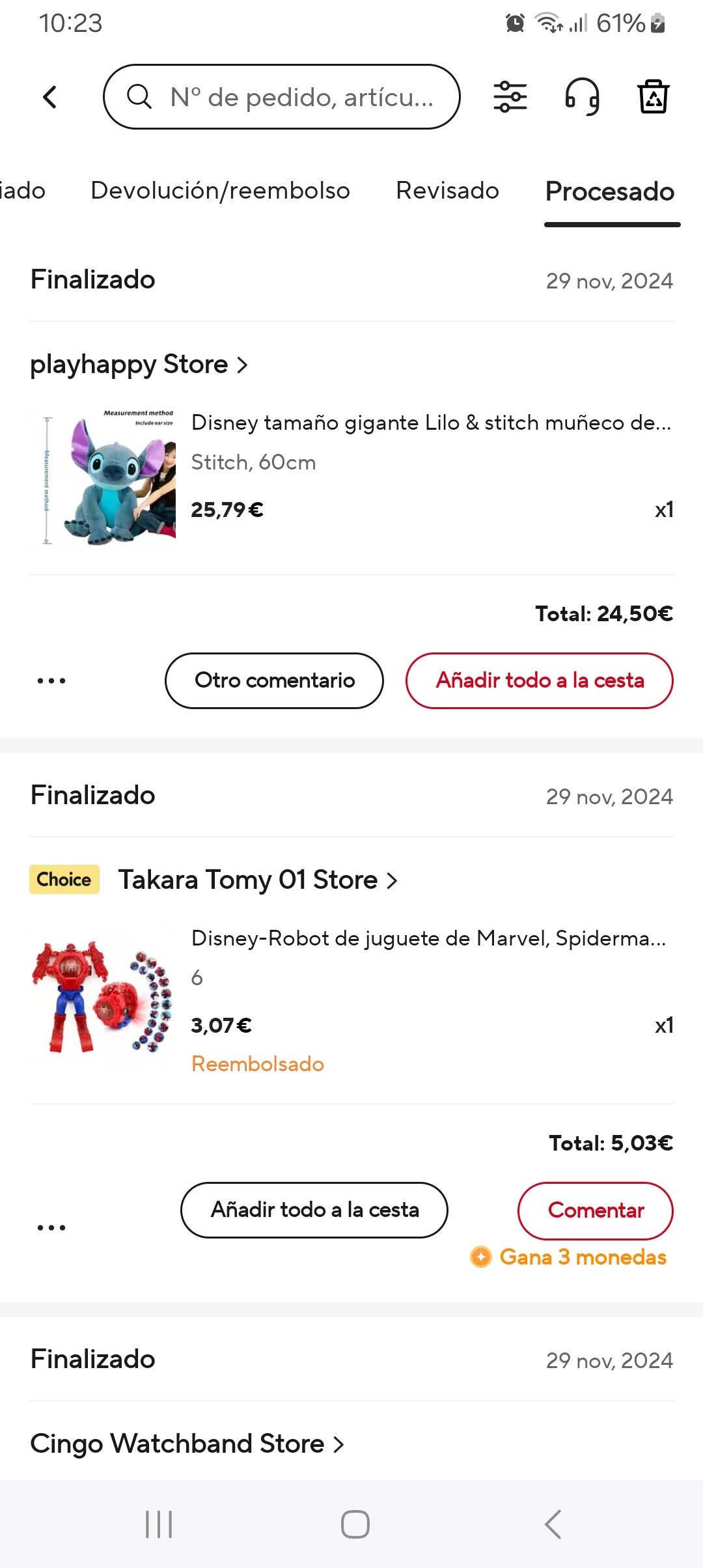Visit Takara Tomy 01 Store
Screen dimensions: 703x1568
pyautogui.click(x=257, y=880)
